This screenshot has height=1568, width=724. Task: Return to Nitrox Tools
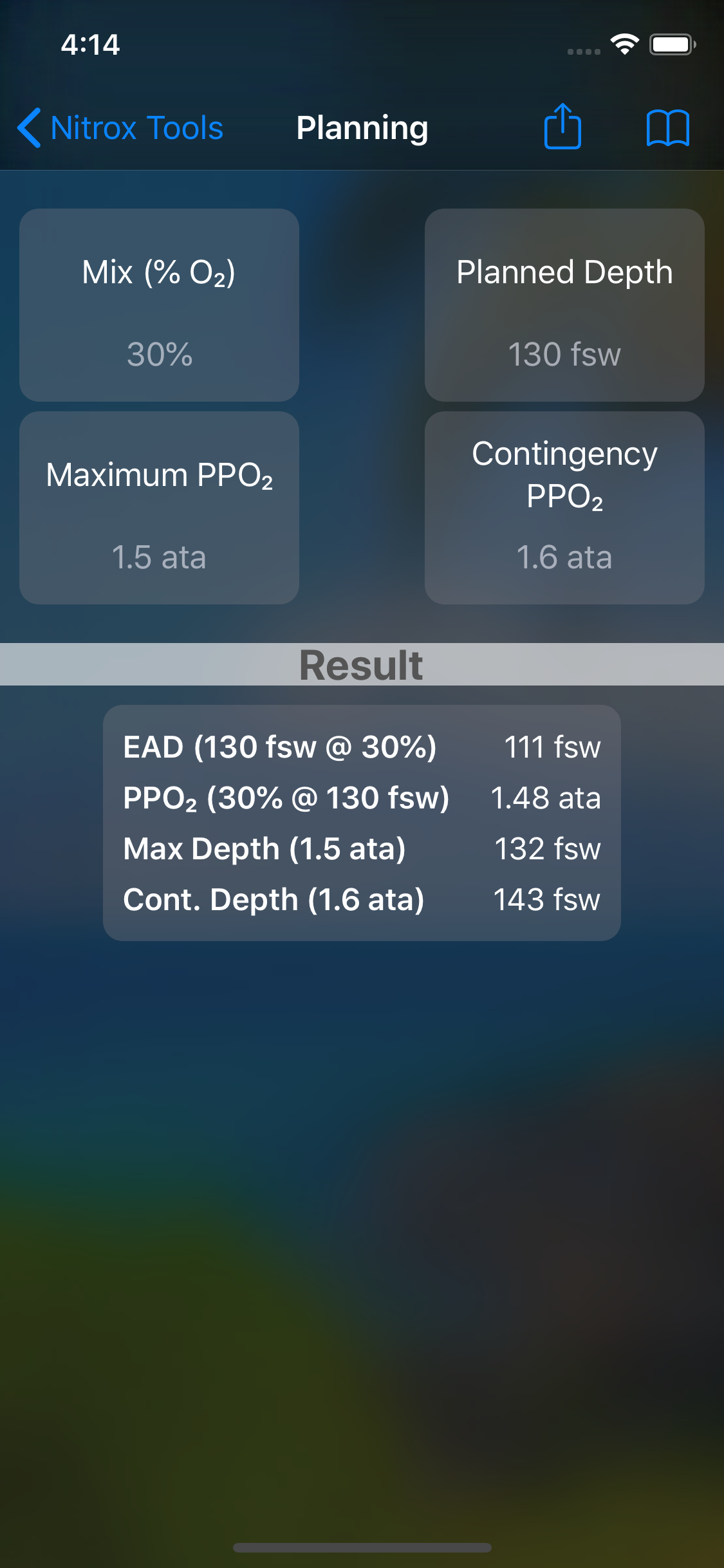coord(122,127)
